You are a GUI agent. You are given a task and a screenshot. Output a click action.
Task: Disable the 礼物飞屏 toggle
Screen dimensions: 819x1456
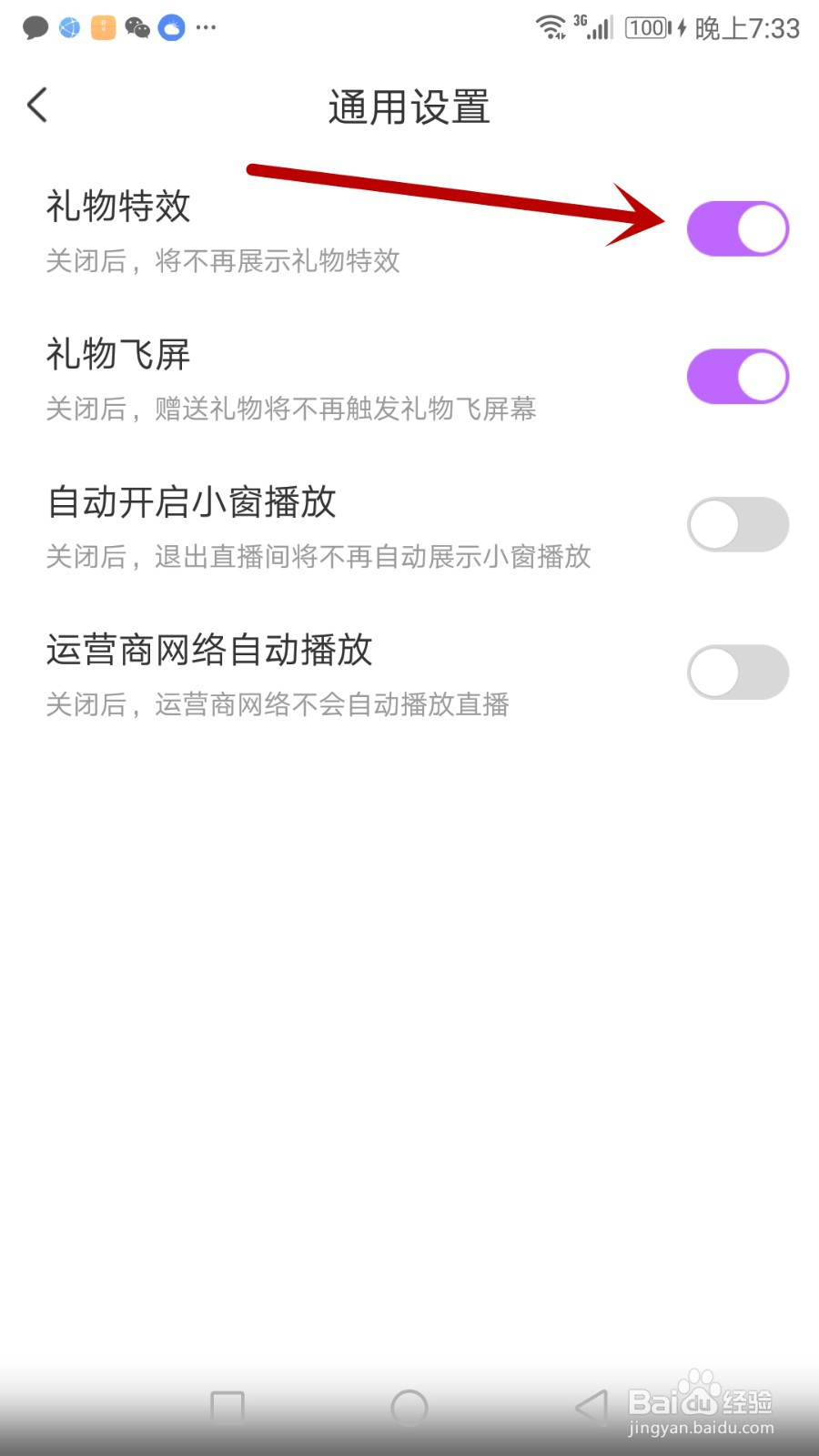(737, 377)
